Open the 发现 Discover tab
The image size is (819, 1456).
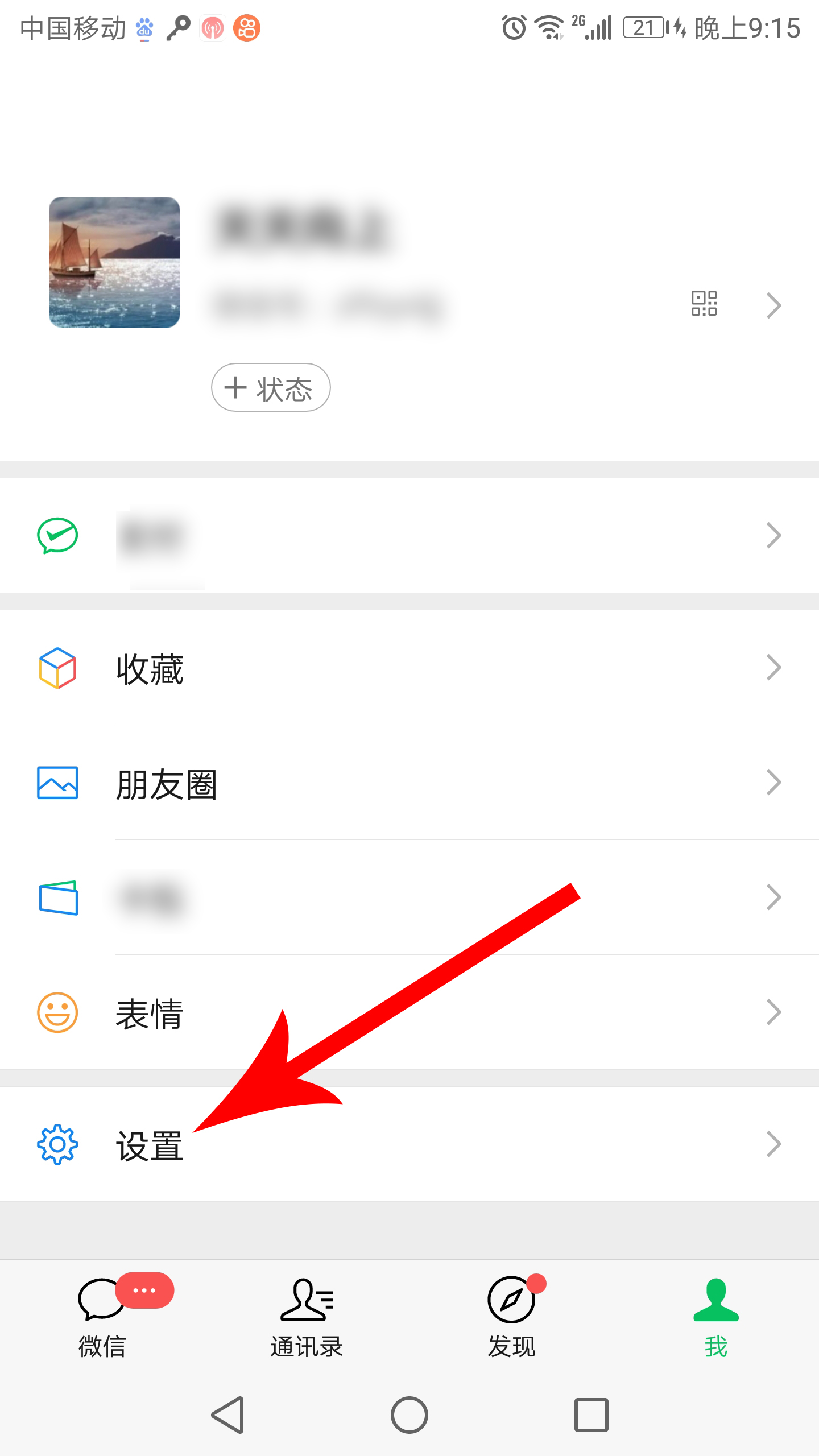point(511,1314)
